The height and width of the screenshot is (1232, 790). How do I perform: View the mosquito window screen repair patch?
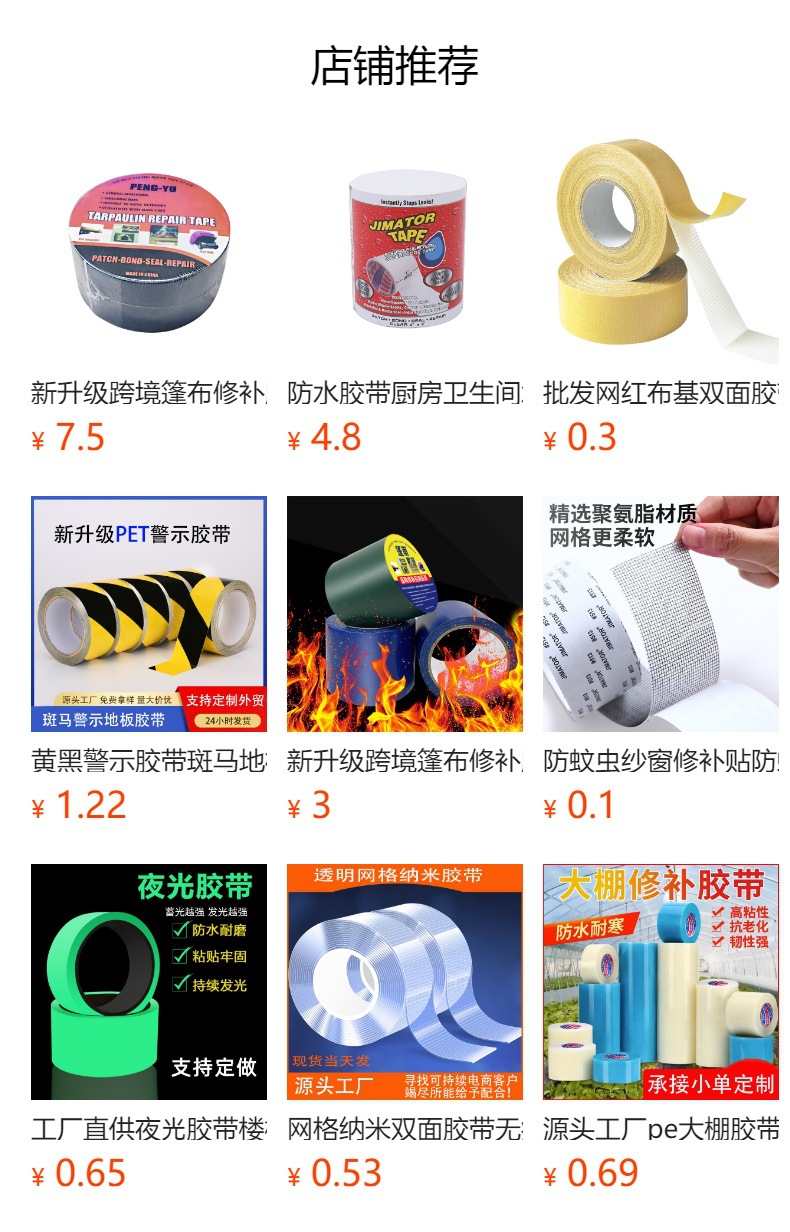pyautogui.click(x=660, y=614)
